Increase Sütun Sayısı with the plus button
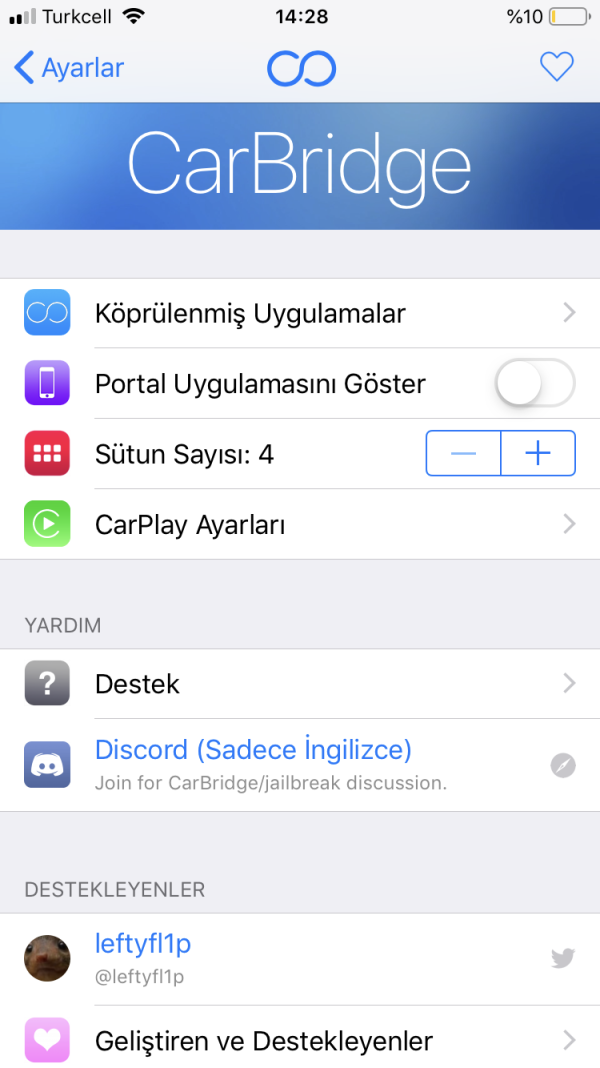The width and height of the screenshot is (600, 1068). pos(538,454)
